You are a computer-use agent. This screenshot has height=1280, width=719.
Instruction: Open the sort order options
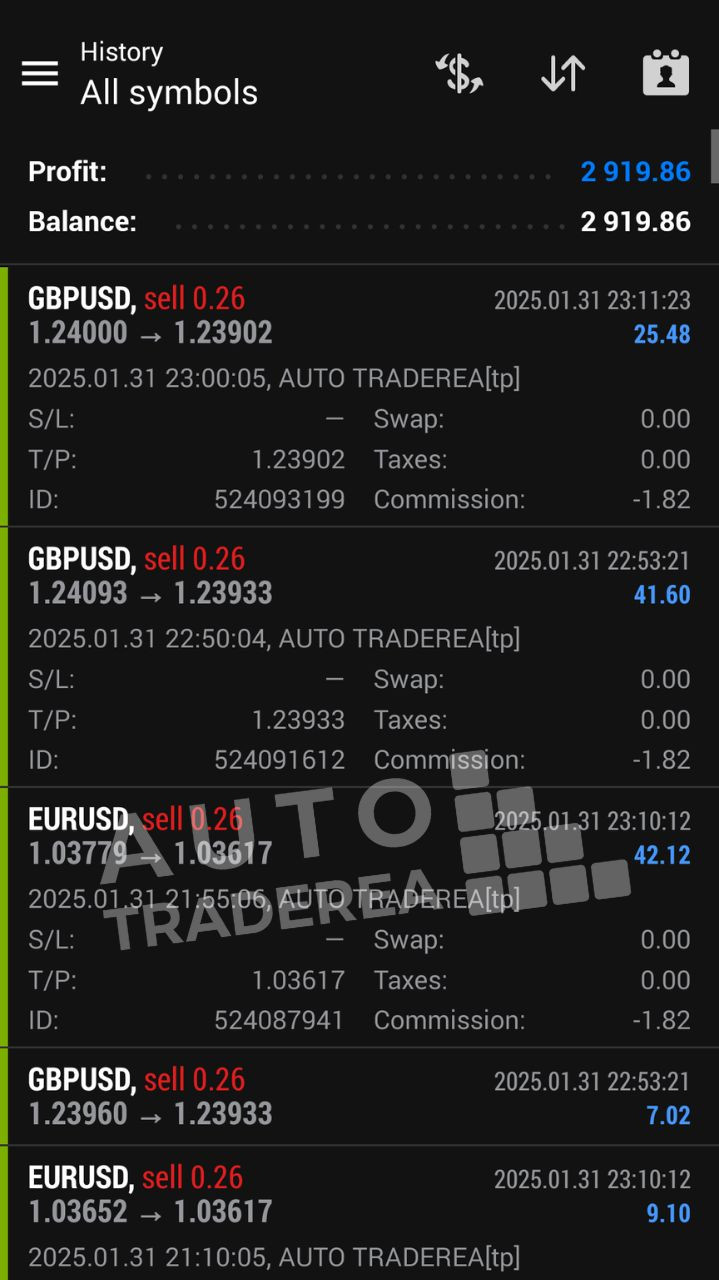563,73
